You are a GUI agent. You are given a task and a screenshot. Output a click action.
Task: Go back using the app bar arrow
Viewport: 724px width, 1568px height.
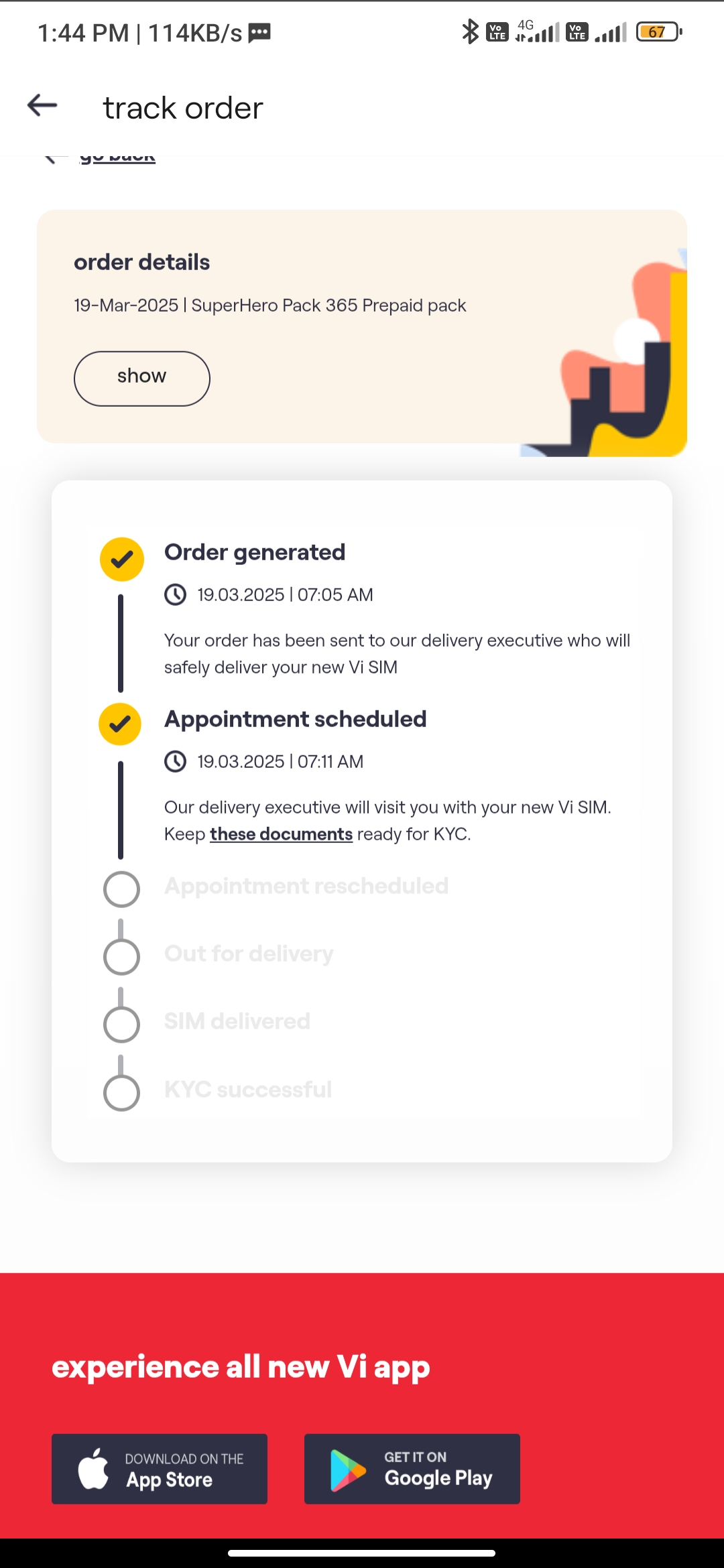(x=42, y=105)
